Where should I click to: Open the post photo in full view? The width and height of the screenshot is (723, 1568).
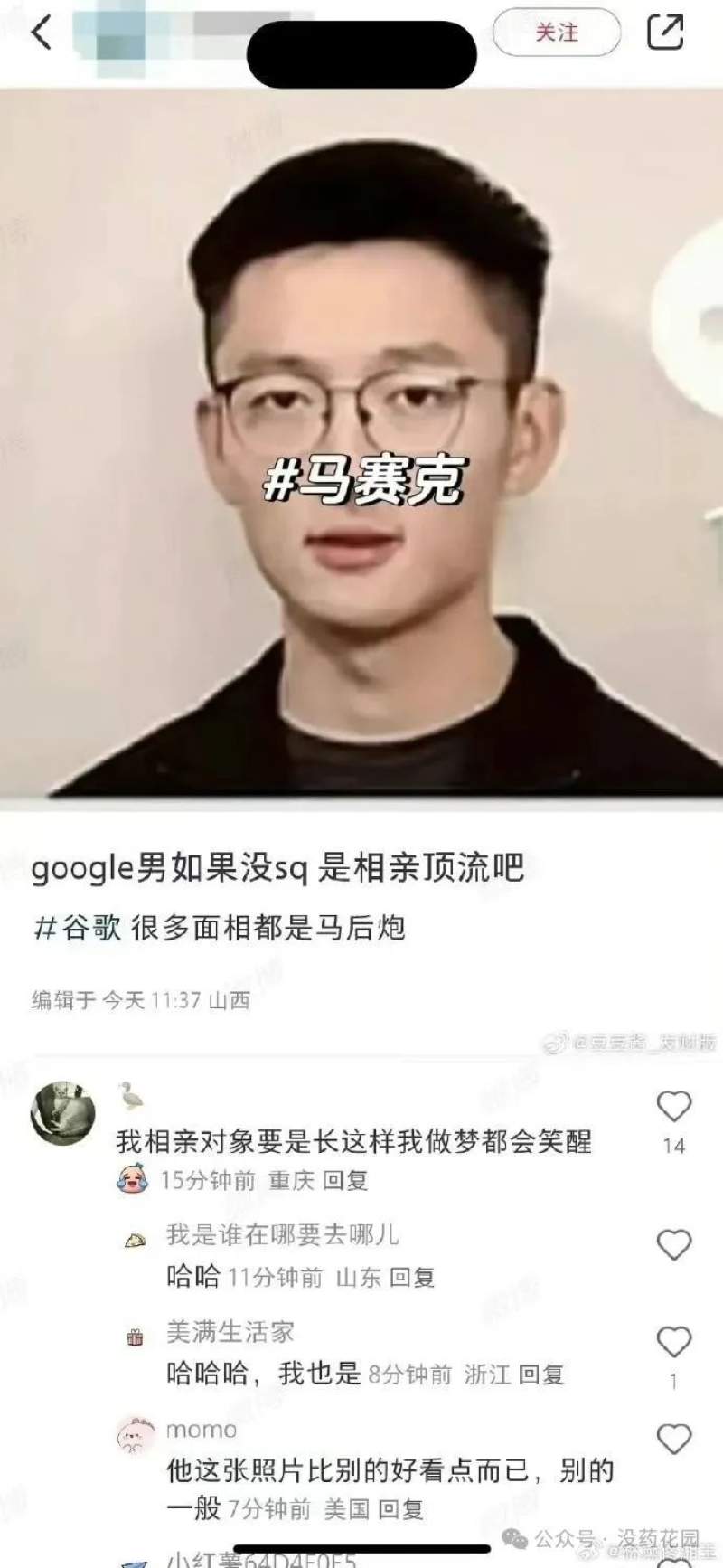(x=361, y=443)
